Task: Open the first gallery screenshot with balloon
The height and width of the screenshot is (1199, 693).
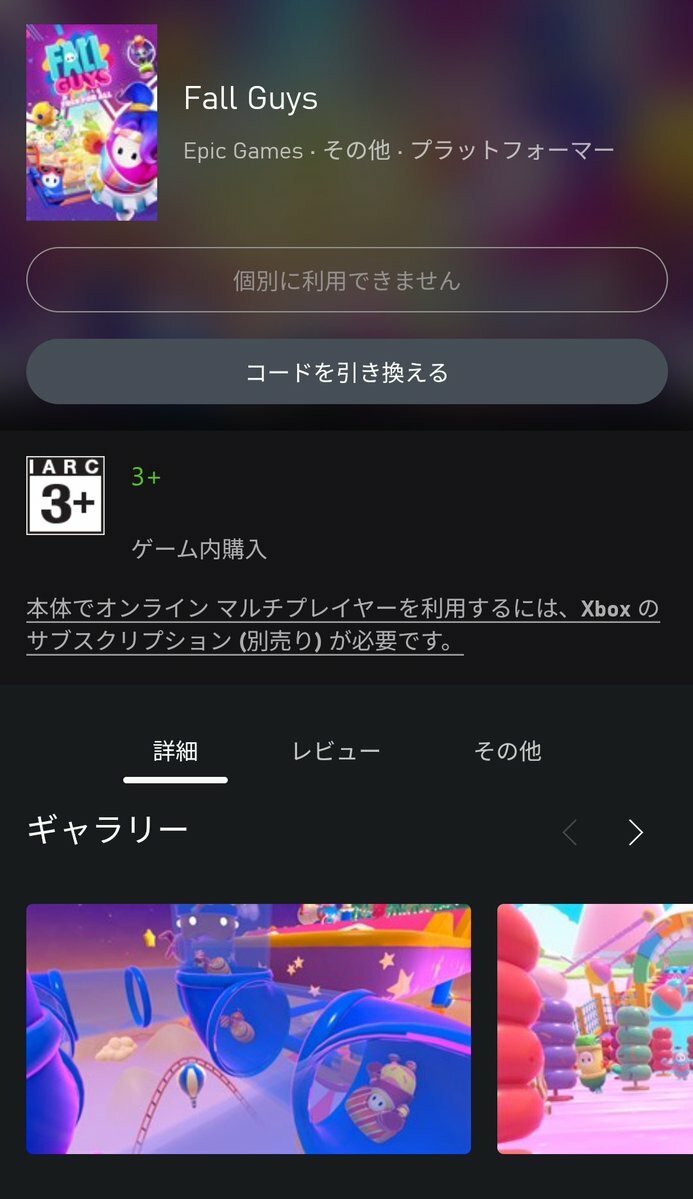Action: point(248,1028)
